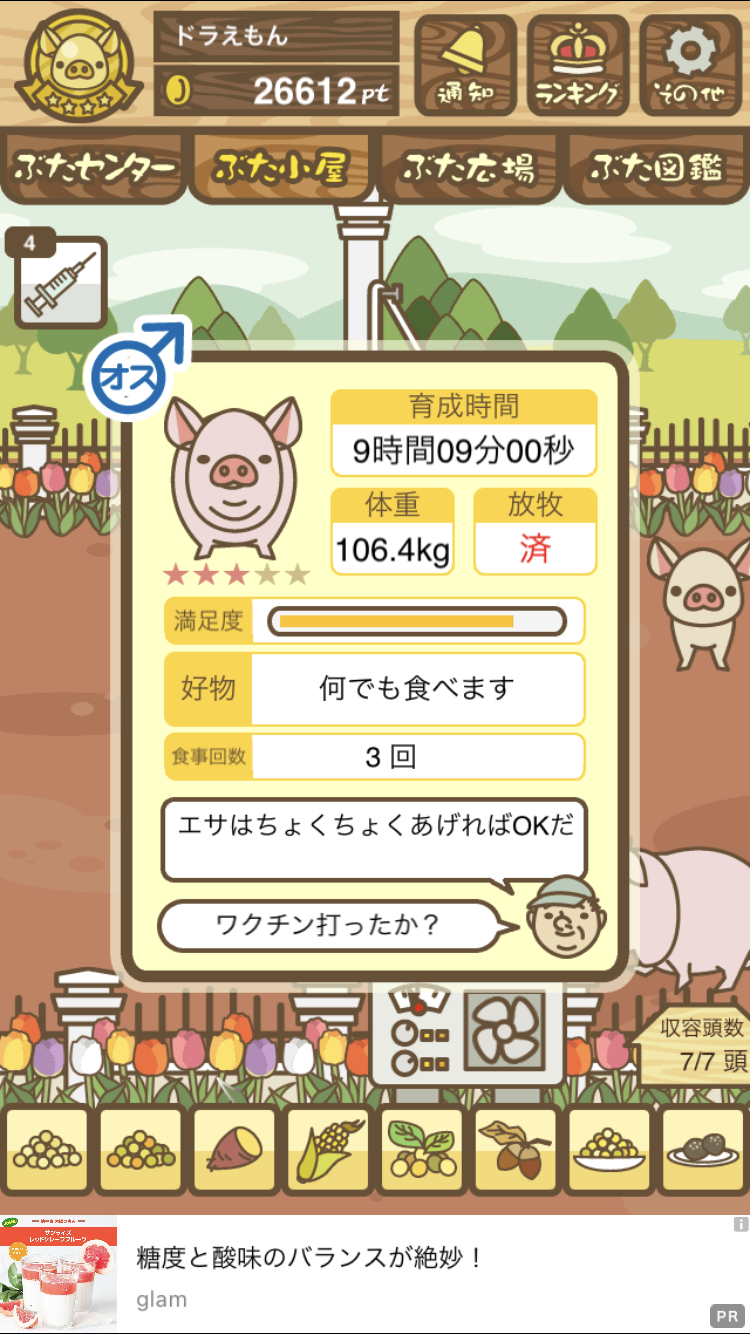Open the glam advertisement banner
Image resolution: width=750 pixels, height=1334 pixels.
coord(375,1275)
